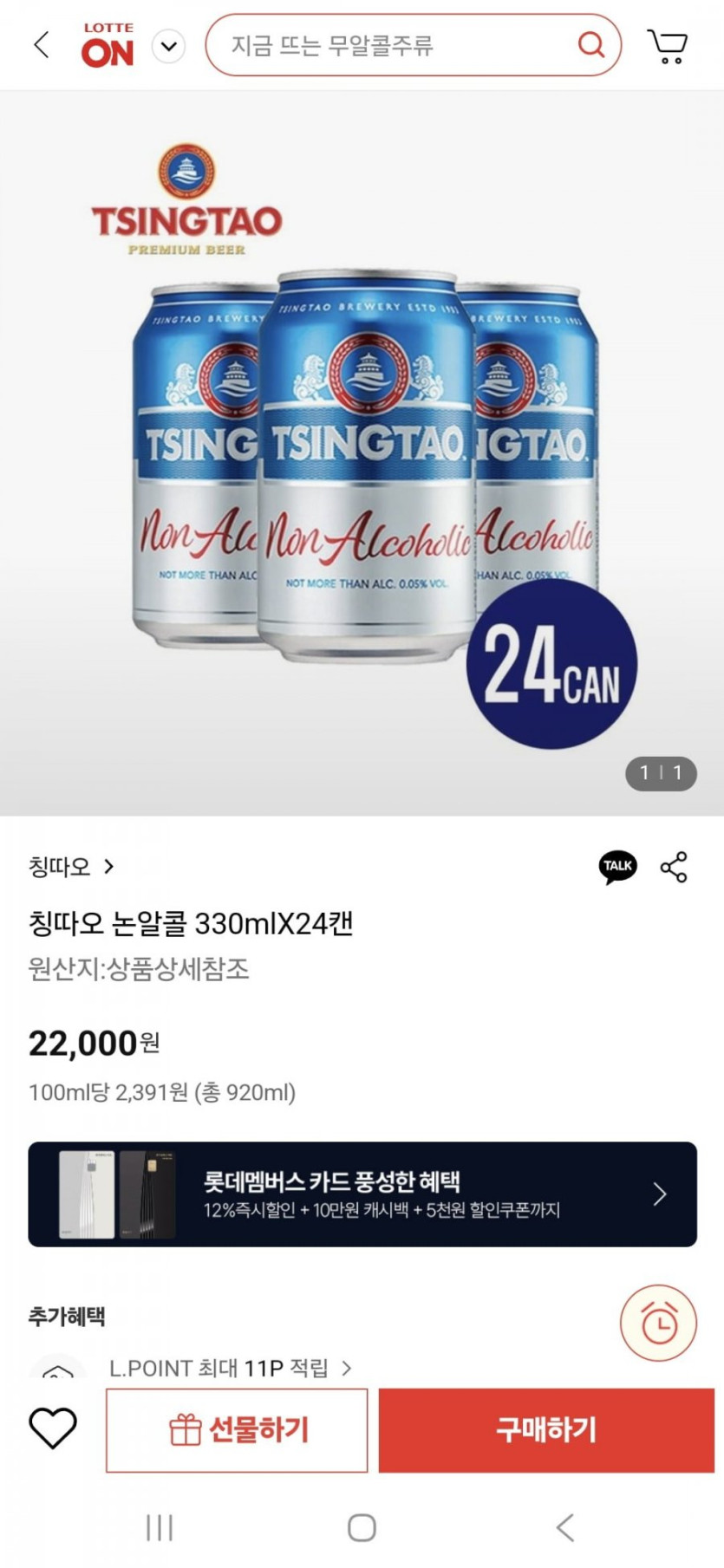Open the Lotte ON dropdown chevron
Viewport: 724px width, 1568px height.
pyautogui.click(x=169, y=46)
